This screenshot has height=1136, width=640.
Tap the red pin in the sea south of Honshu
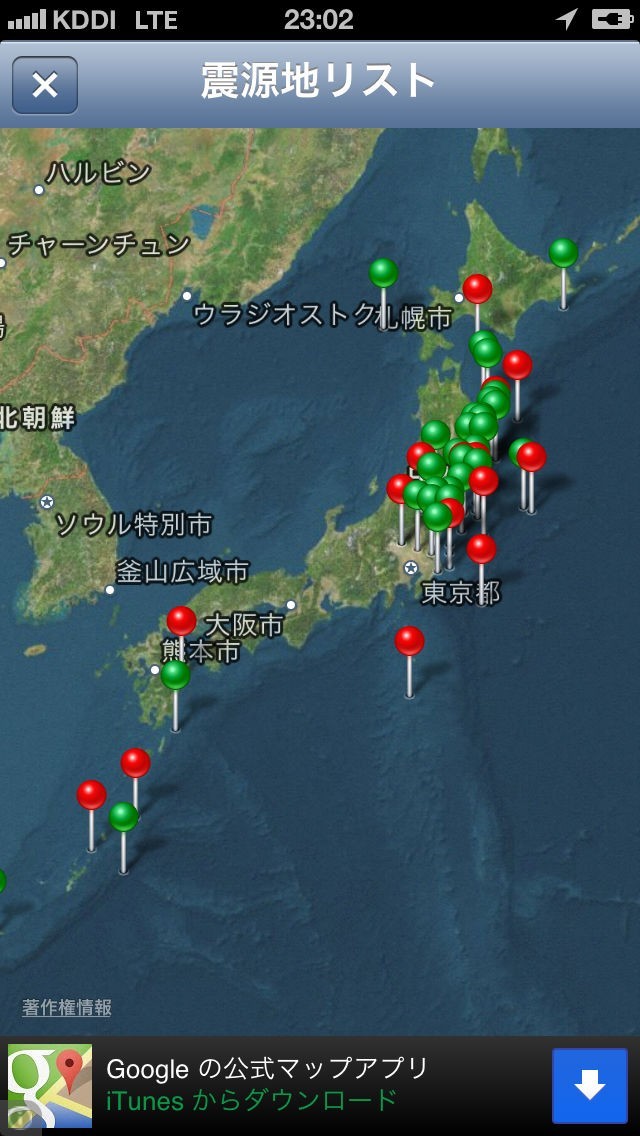(x=409, y=641)
